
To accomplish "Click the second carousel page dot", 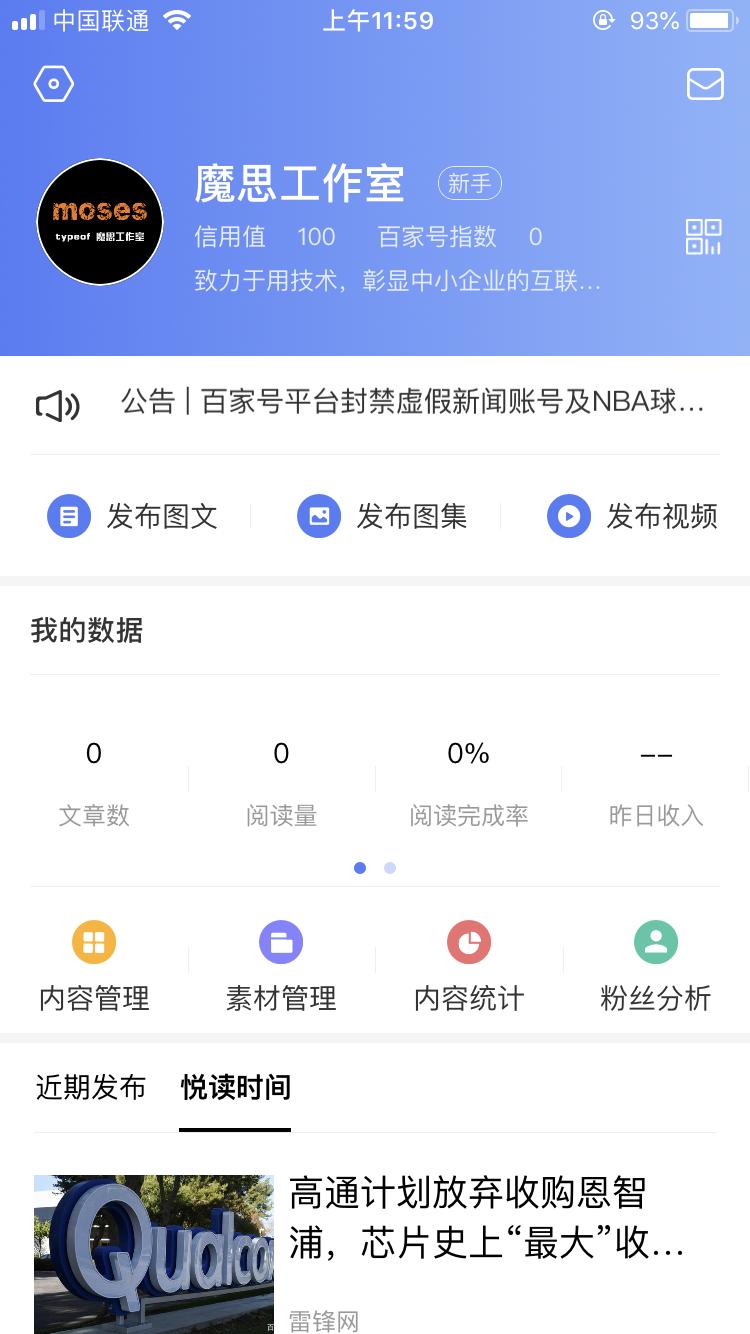I will [390, 868].
